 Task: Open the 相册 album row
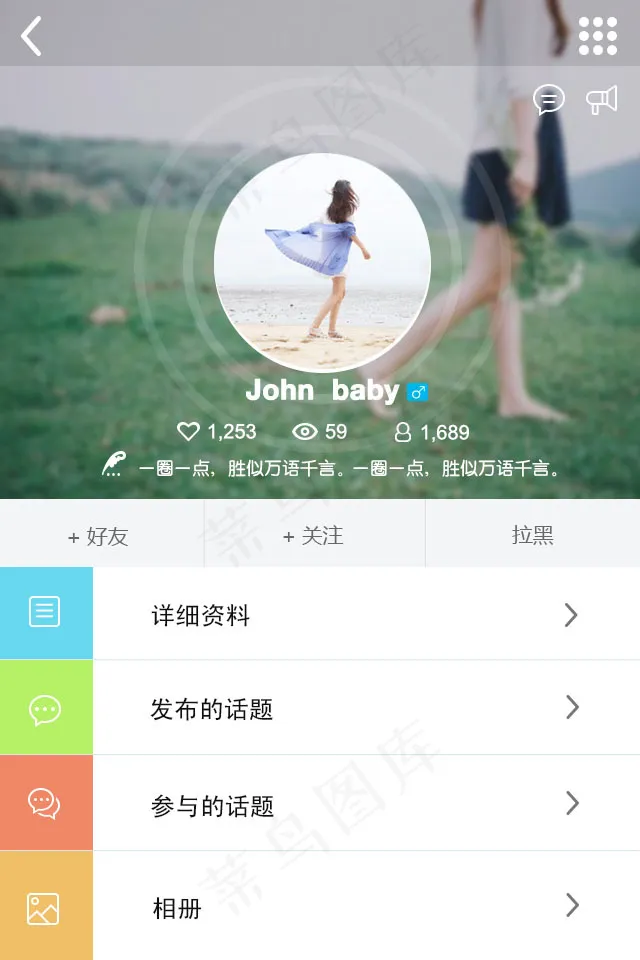320,906
